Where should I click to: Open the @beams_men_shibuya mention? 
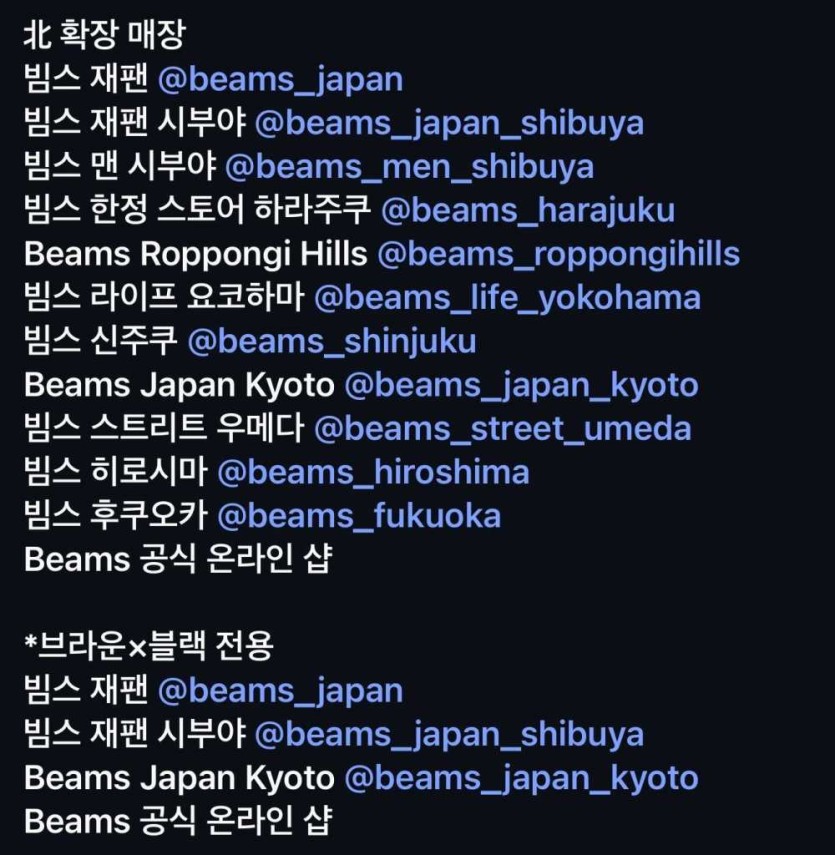tap(408, 167)
